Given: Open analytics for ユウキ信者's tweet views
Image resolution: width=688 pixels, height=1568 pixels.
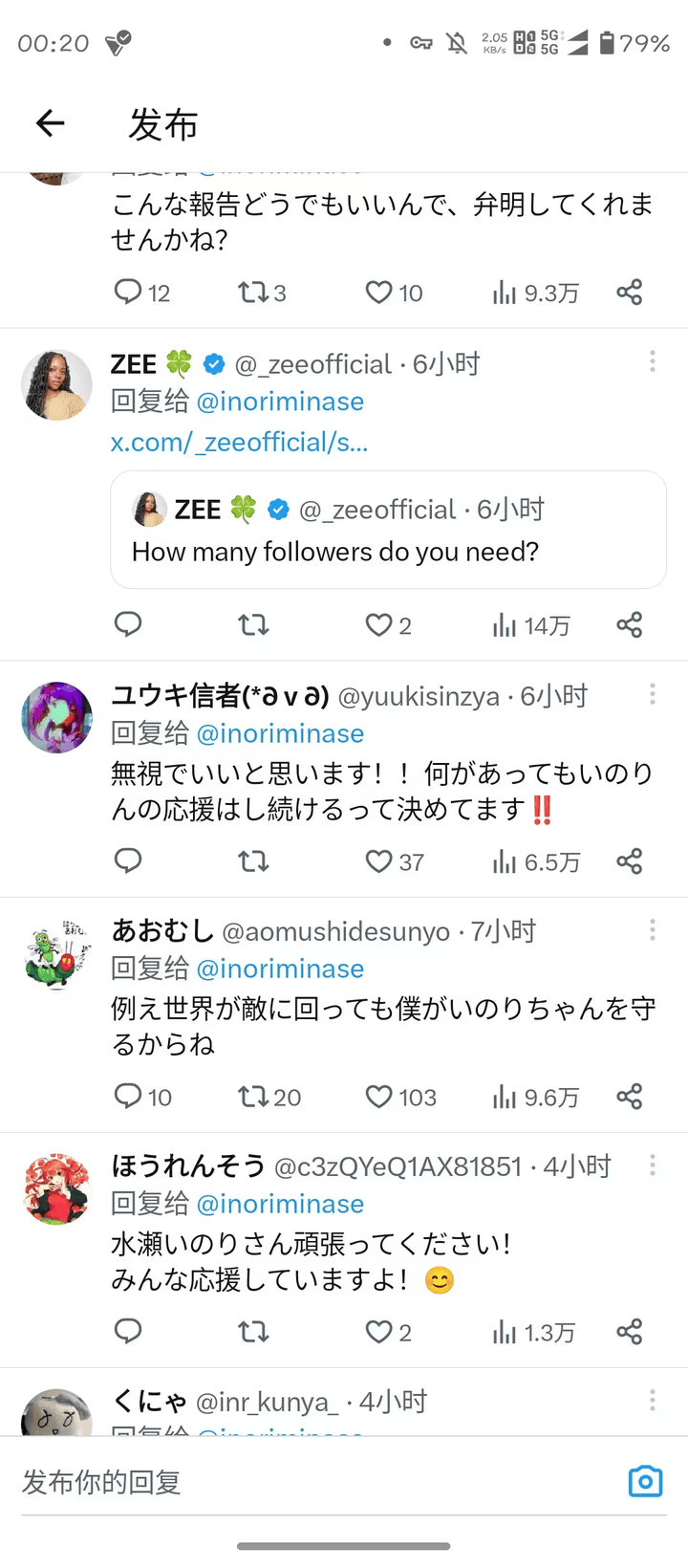Looking at the screenshot, I should (x=533, y=860).
